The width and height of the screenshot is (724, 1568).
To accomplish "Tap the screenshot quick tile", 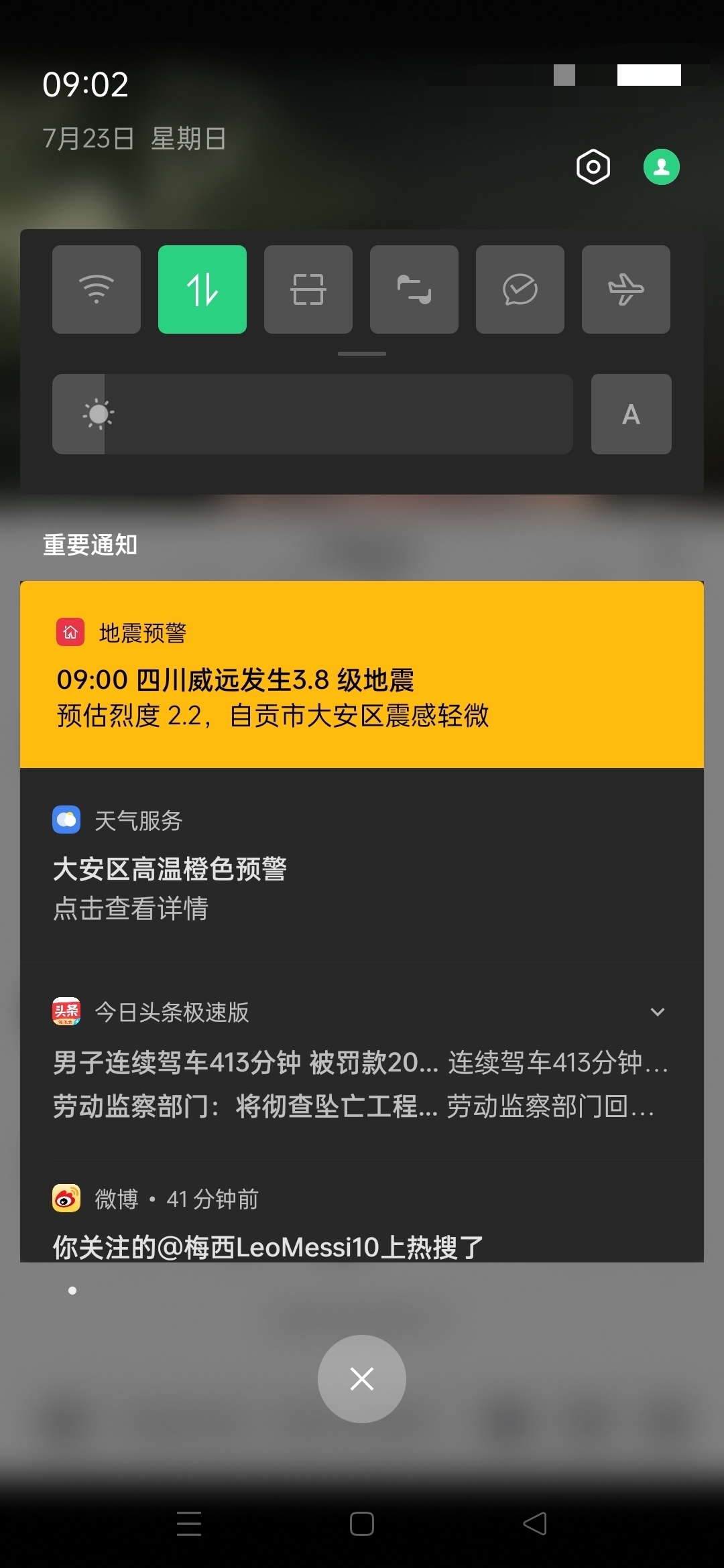I will (308, 289).
